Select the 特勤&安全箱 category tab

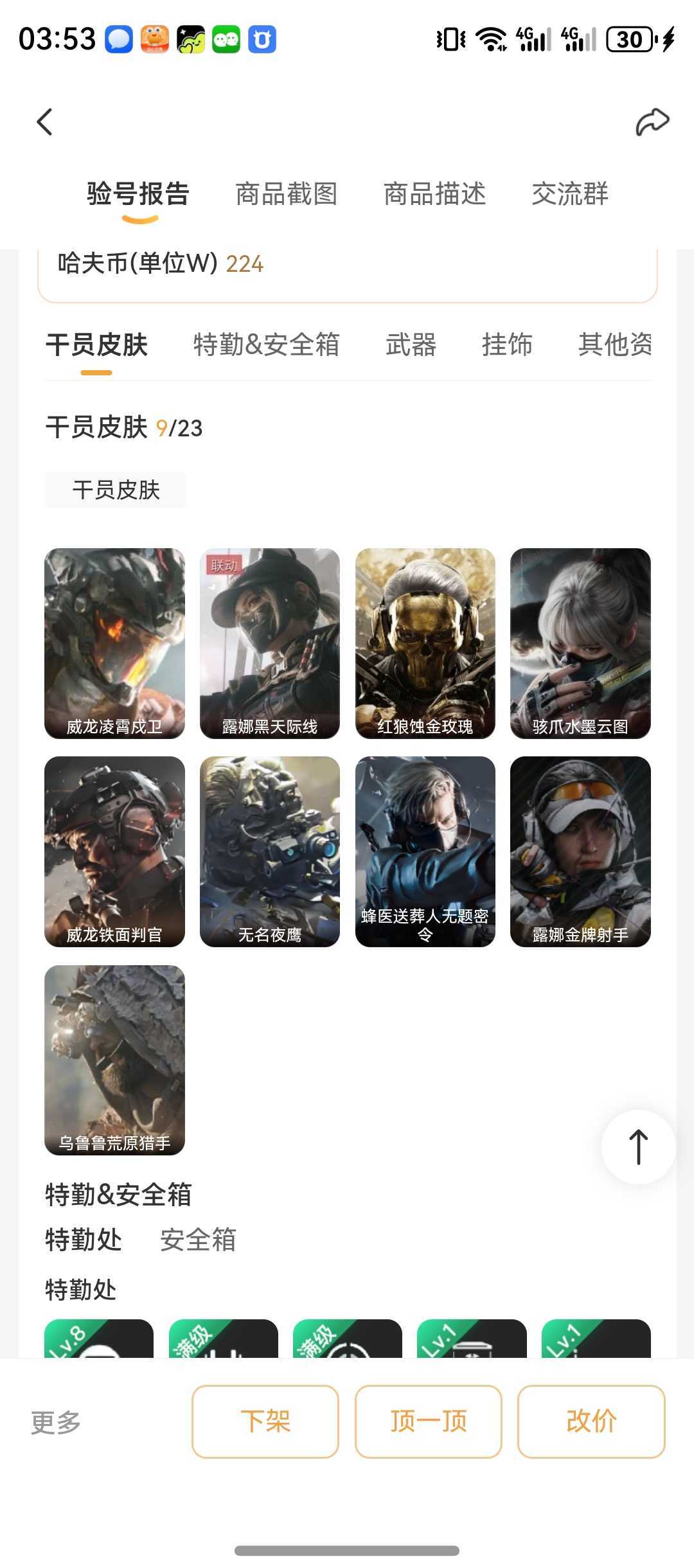tap(266, 344)
